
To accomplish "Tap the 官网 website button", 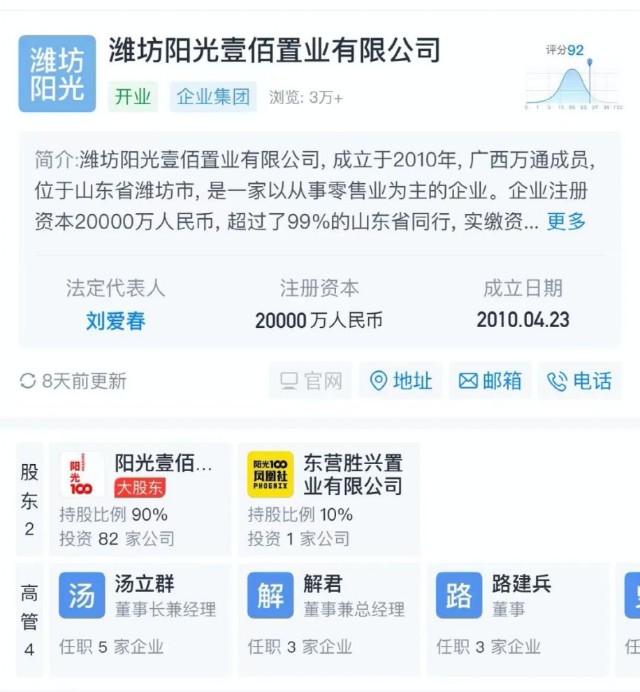I will 311,381.
